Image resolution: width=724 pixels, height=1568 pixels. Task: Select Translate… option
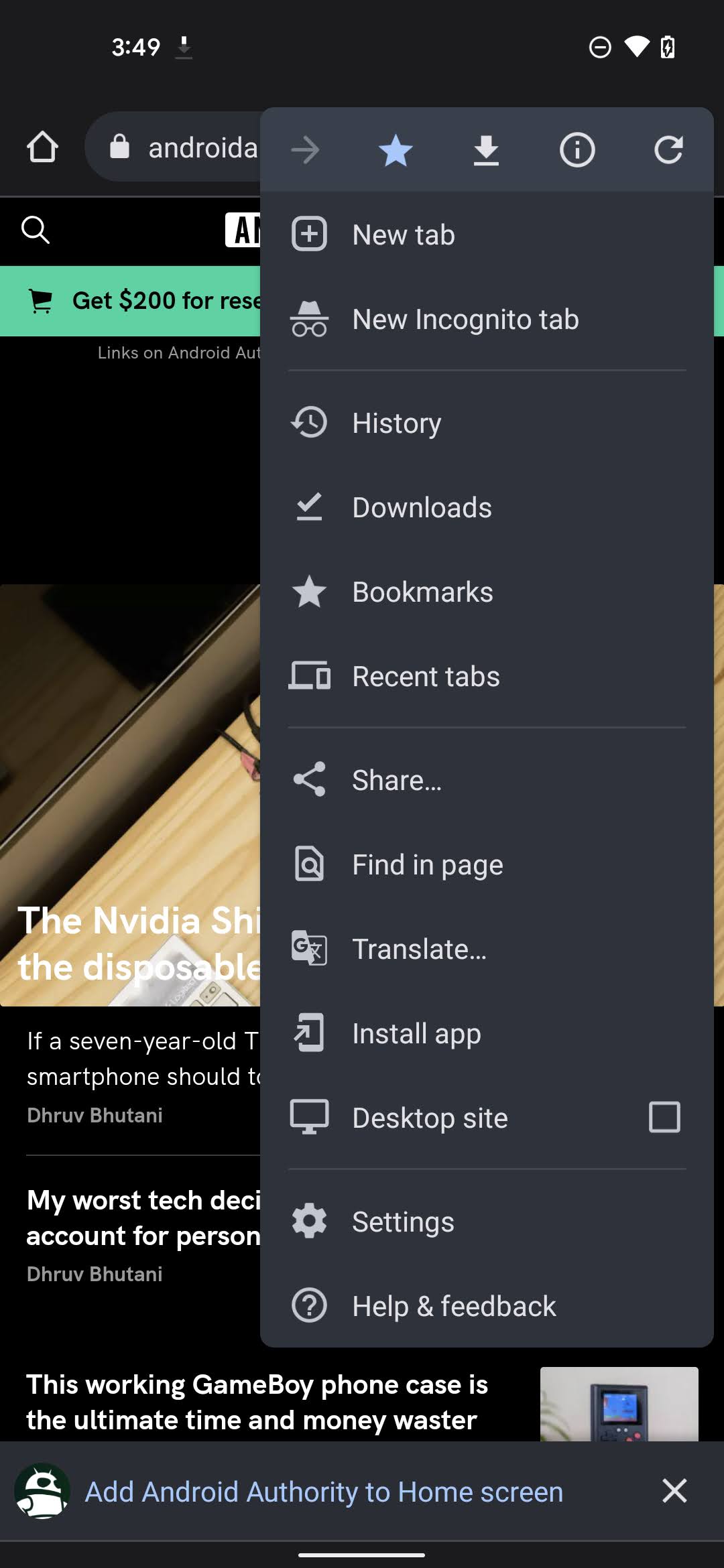[x=419, y=950]
